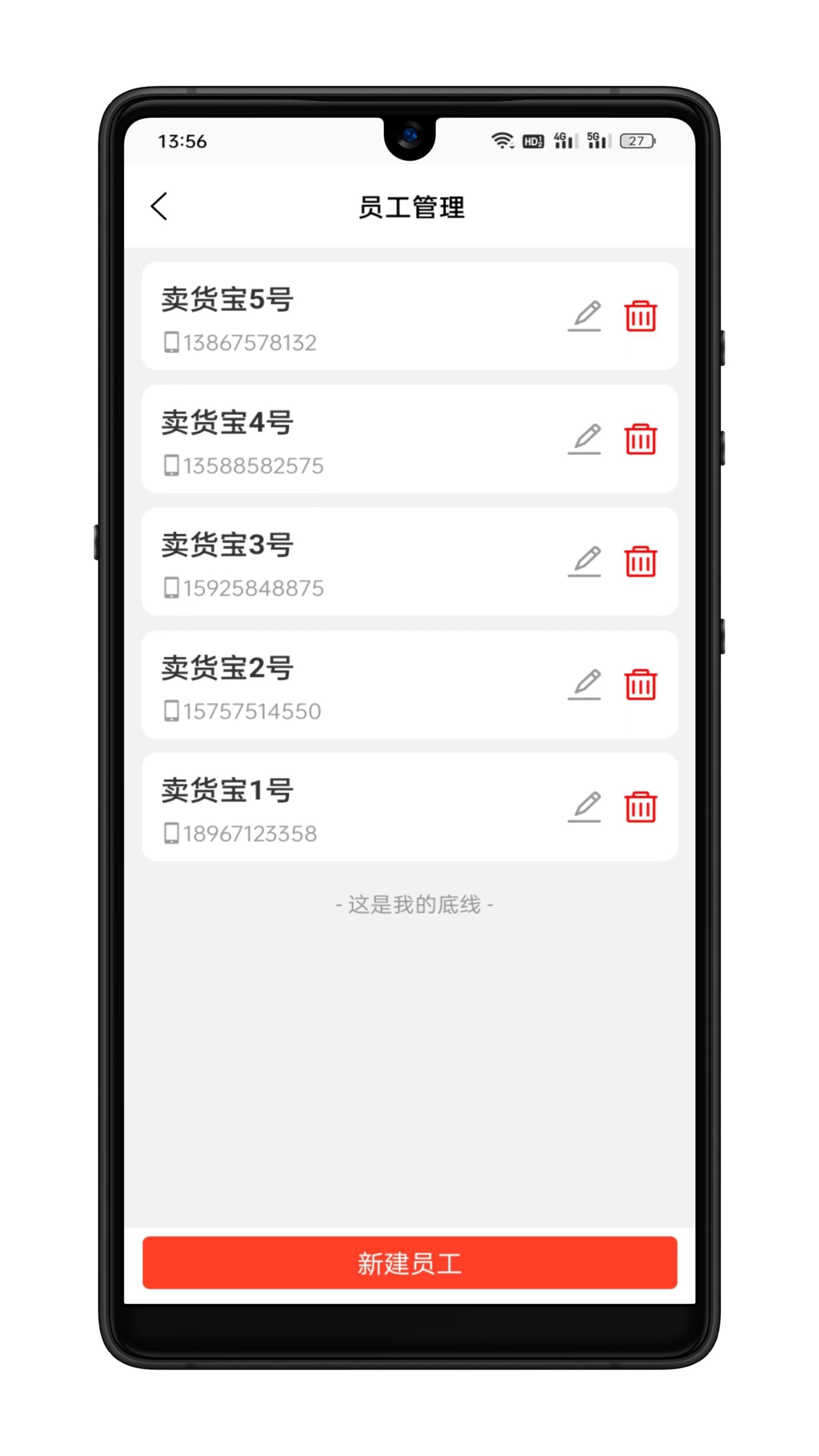Edit employee 卖货宝4号
Image resolution: width=819 pixels, height=1456 pixels.
(585, 439)
